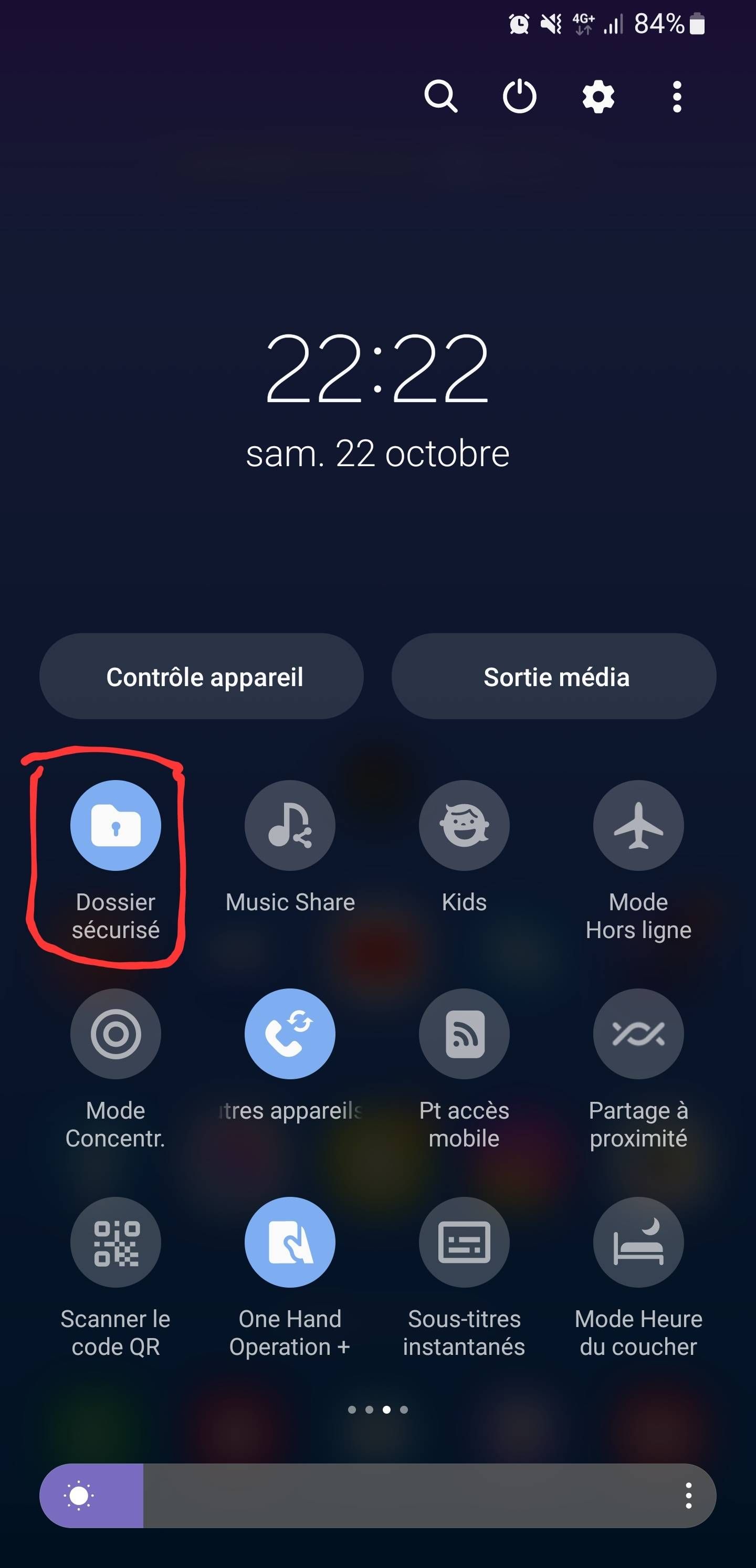Screen dimensions: 756x1568
Task: Open the Sortie média panel
Action: [x=556, y=676]
